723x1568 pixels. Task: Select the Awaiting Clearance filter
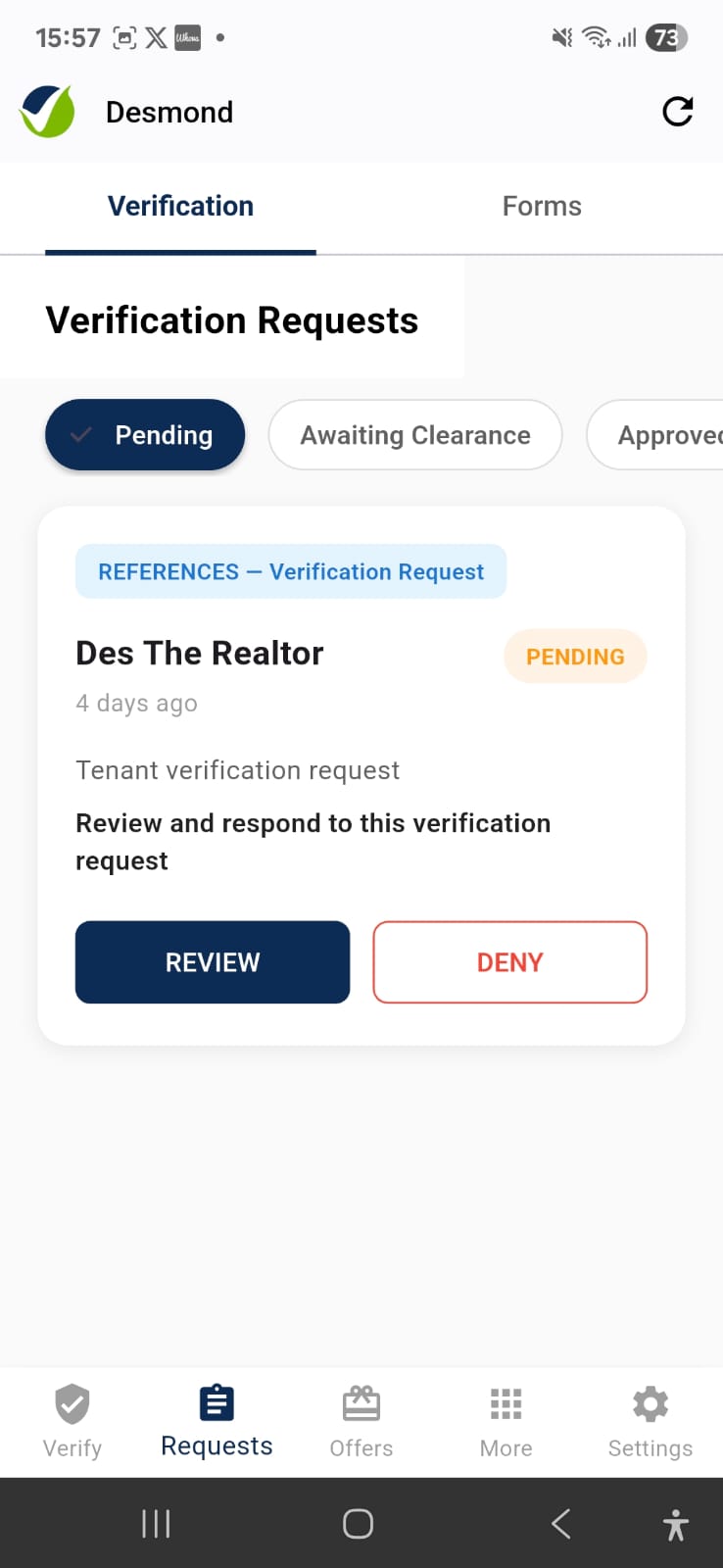(414, 434)
